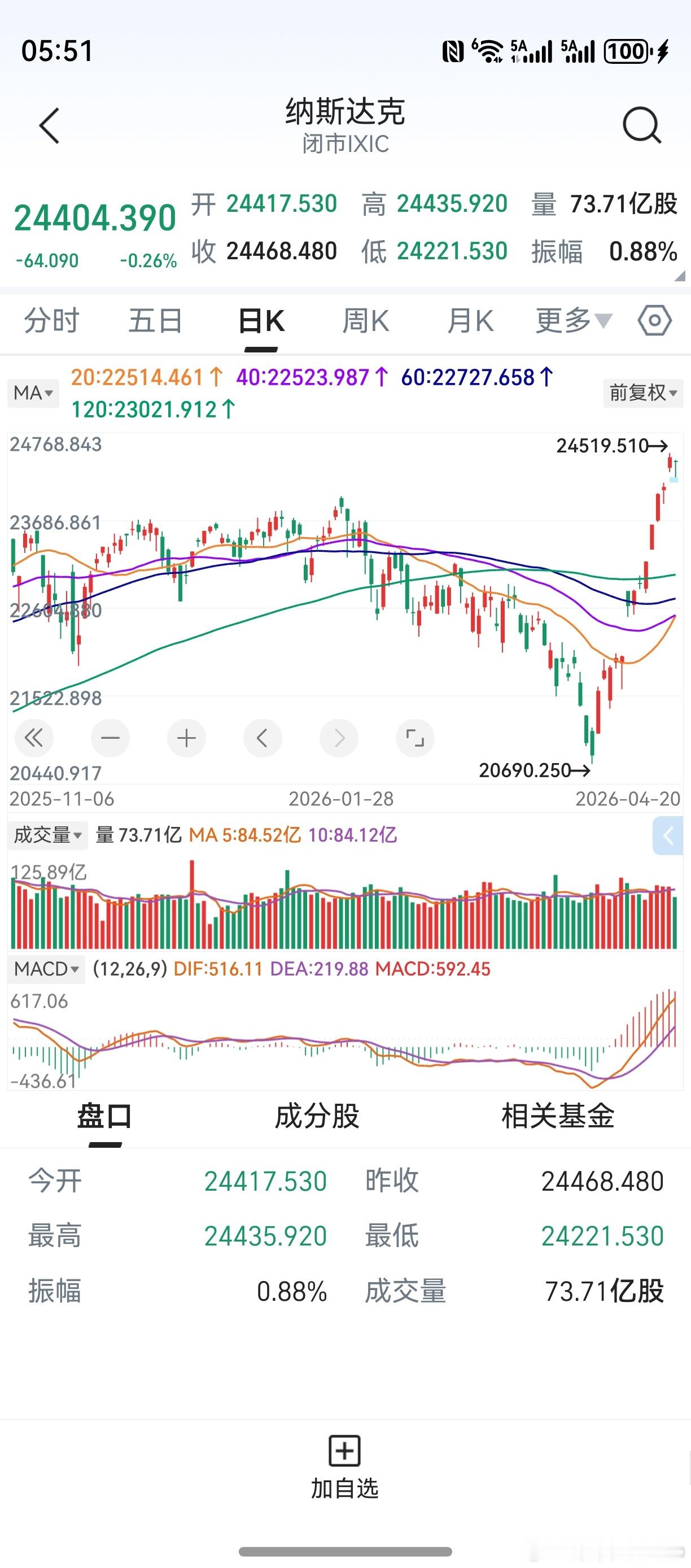Jump to earliest data with double-left arrow icon
Viewport: 691px width, 1568px height.
pos(34,738)
